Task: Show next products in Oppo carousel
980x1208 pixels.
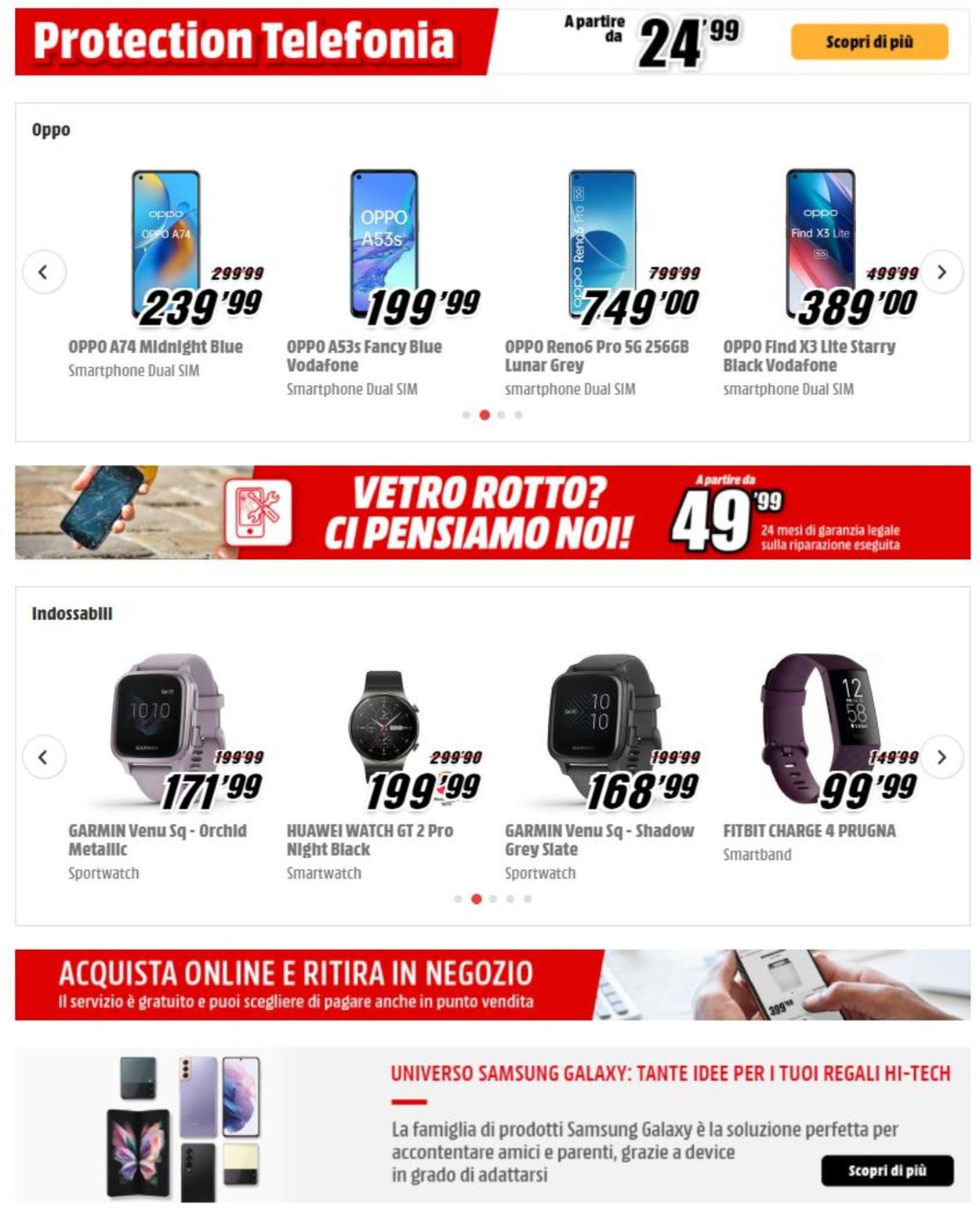Action: coord(941,272)
